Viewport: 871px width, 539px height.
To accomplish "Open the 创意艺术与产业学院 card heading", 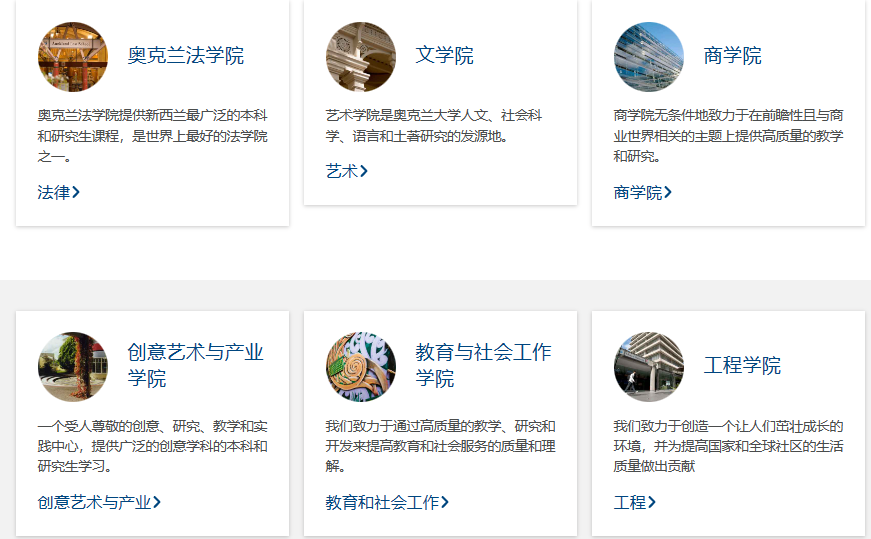I will coord(195,366).
